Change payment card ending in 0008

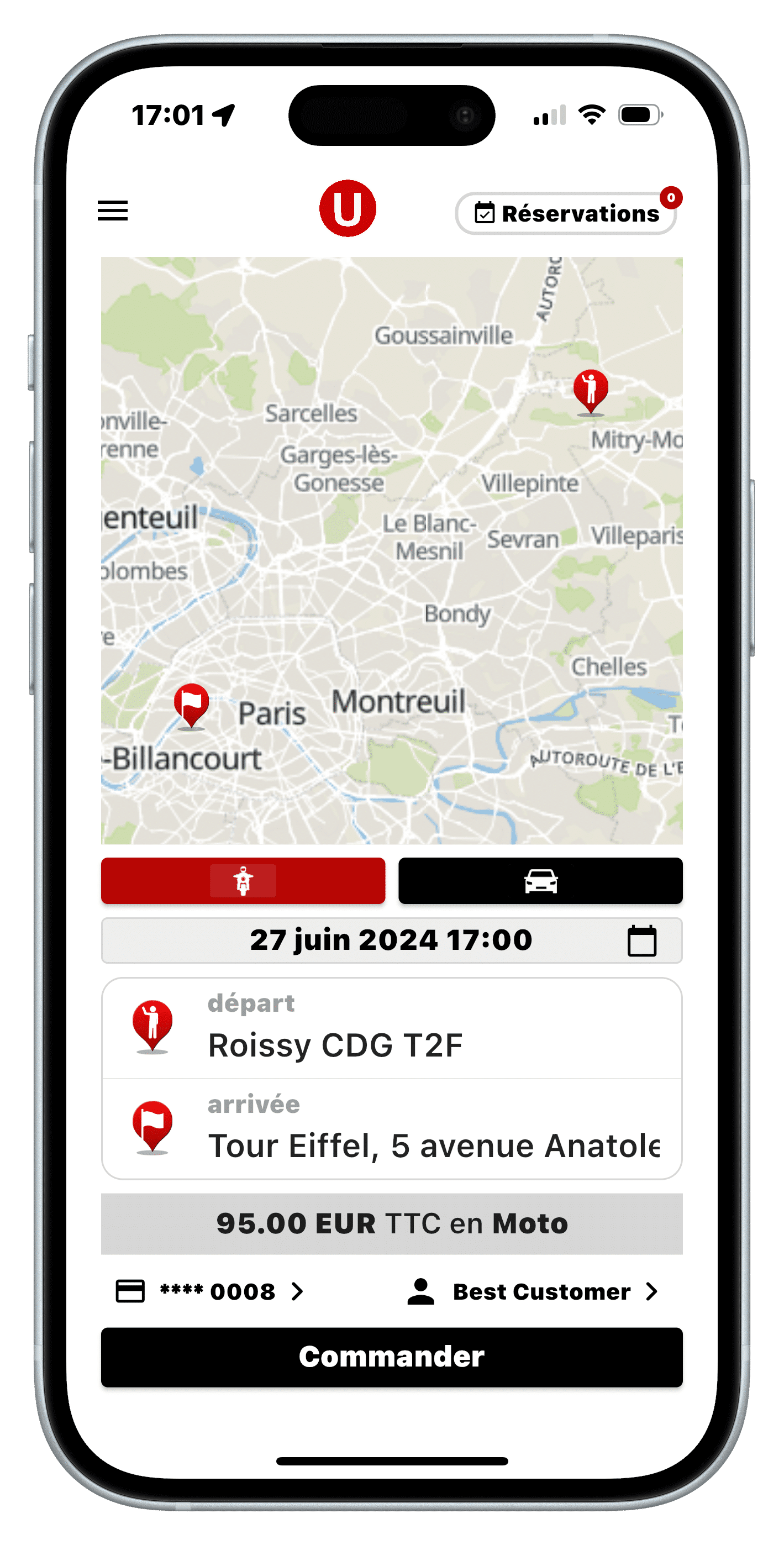click(210, 1291)
